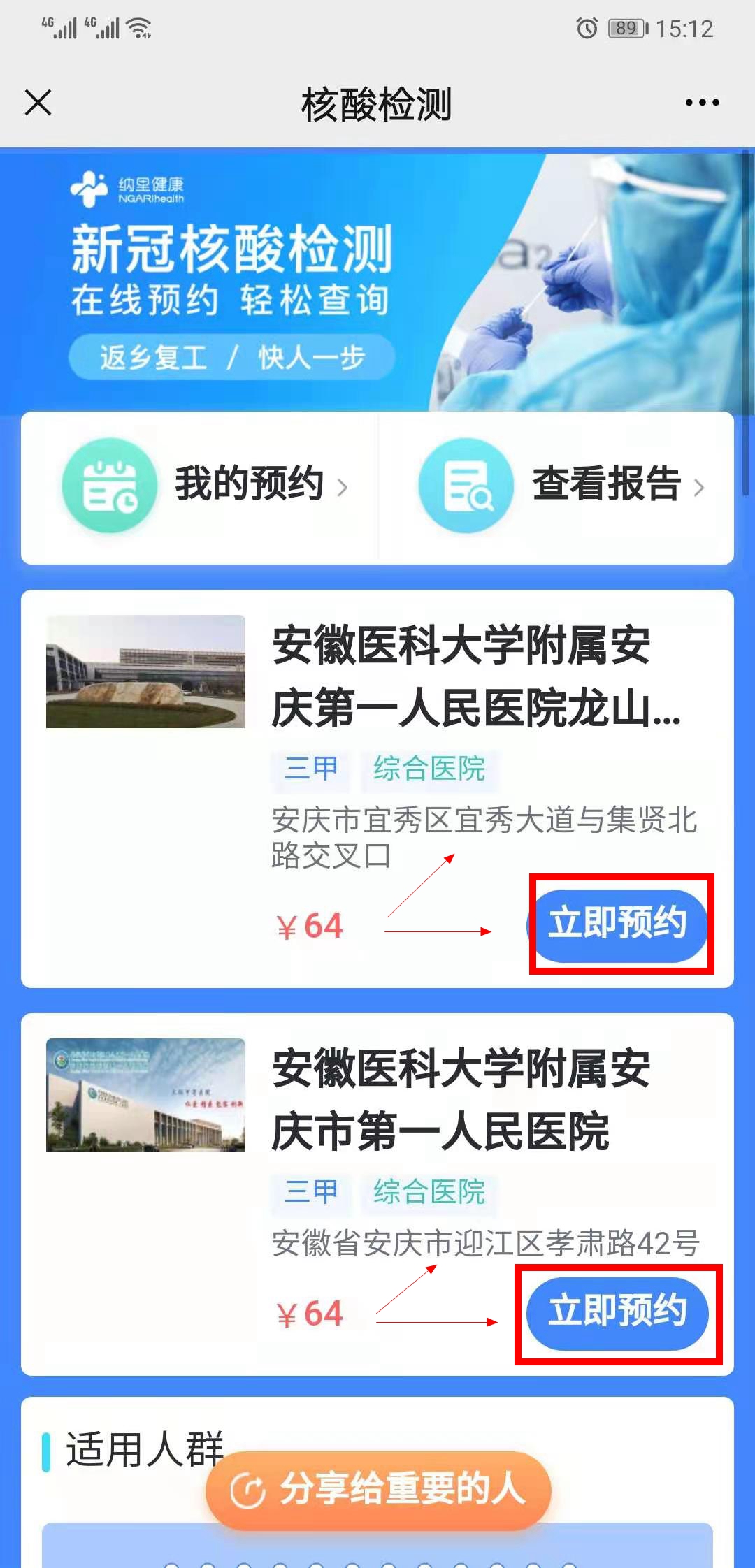This screenshot has height=1568, width=755.
Task: Close the 核酸检测 page
Action: click(x=38, y=103)
